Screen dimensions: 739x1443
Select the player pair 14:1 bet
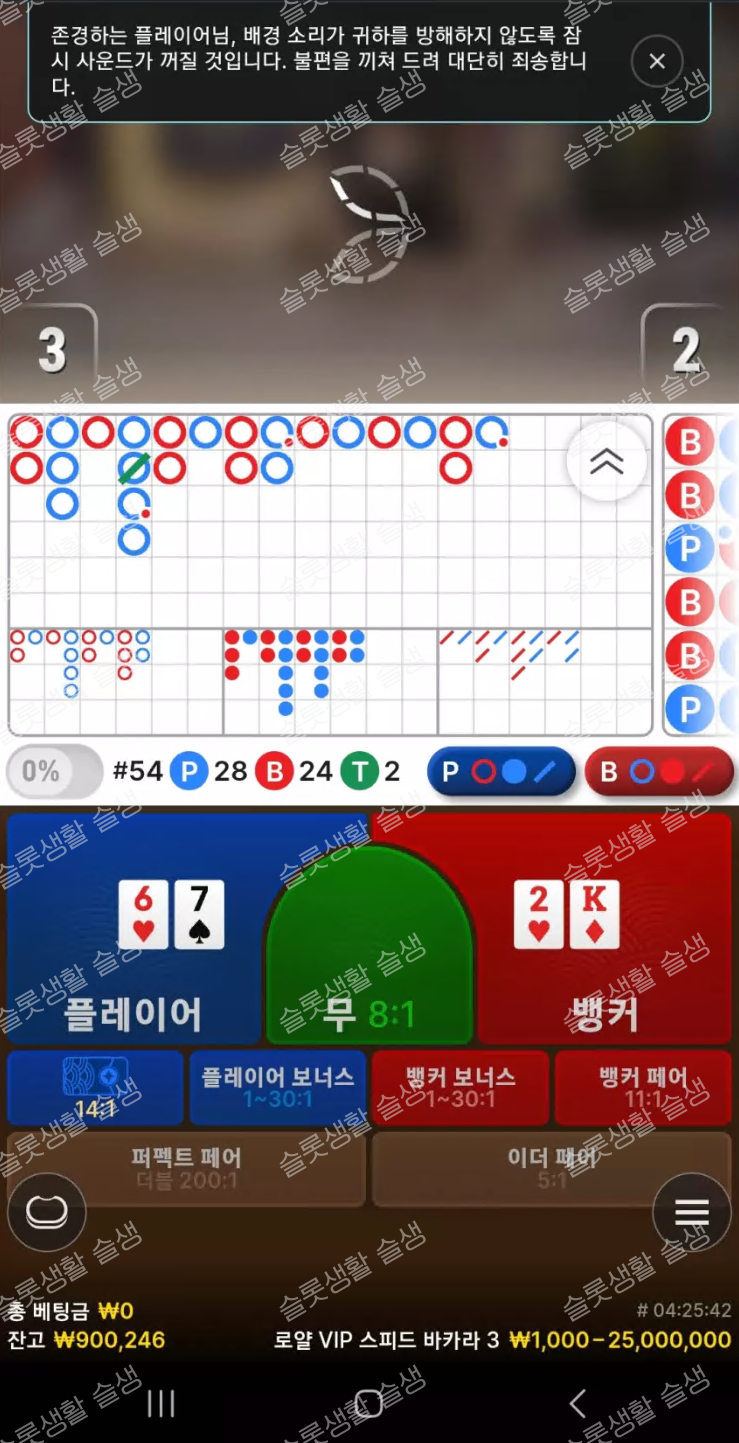[95, 1087]
